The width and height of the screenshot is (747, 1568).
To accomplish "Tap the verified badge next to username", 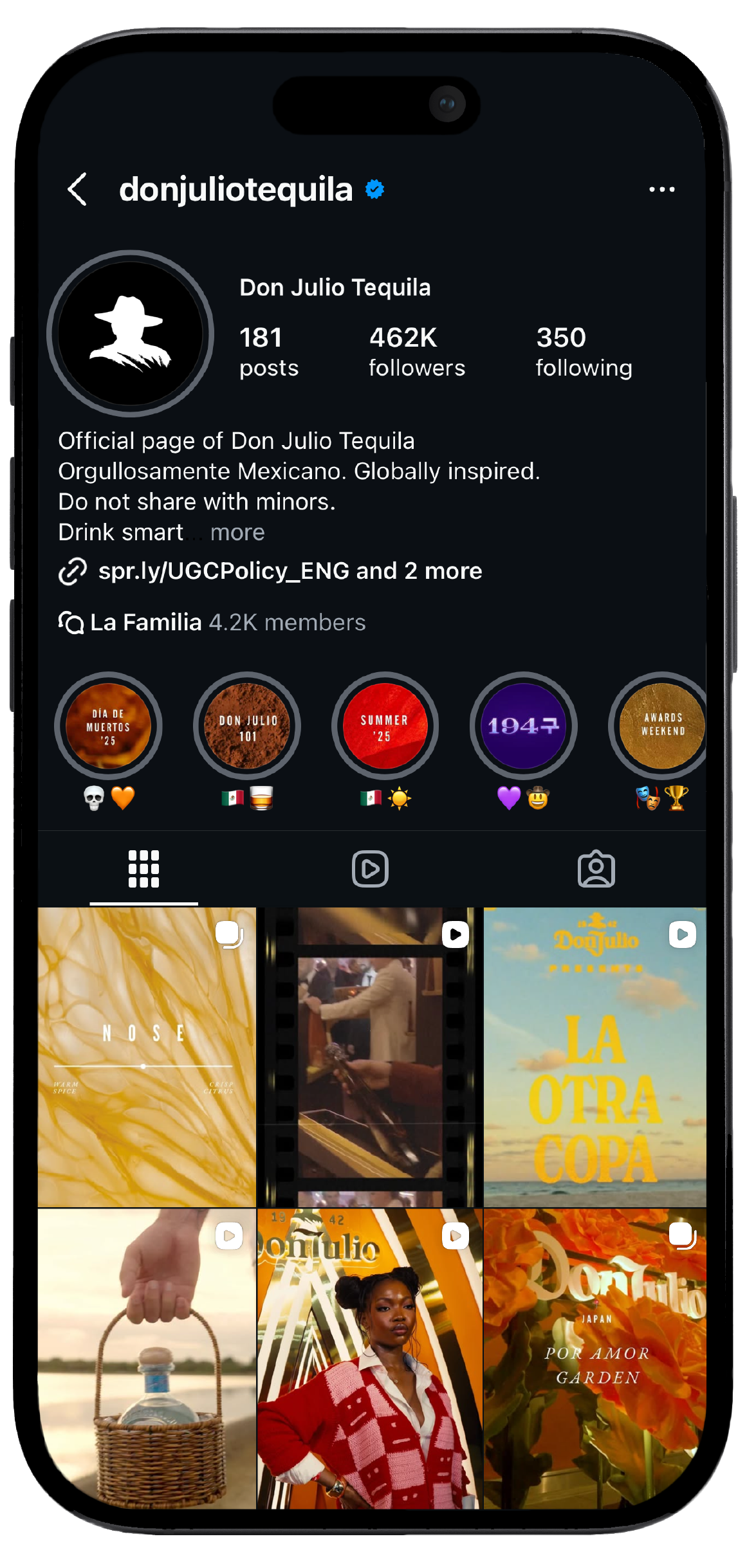I will [x=374, y=189].
